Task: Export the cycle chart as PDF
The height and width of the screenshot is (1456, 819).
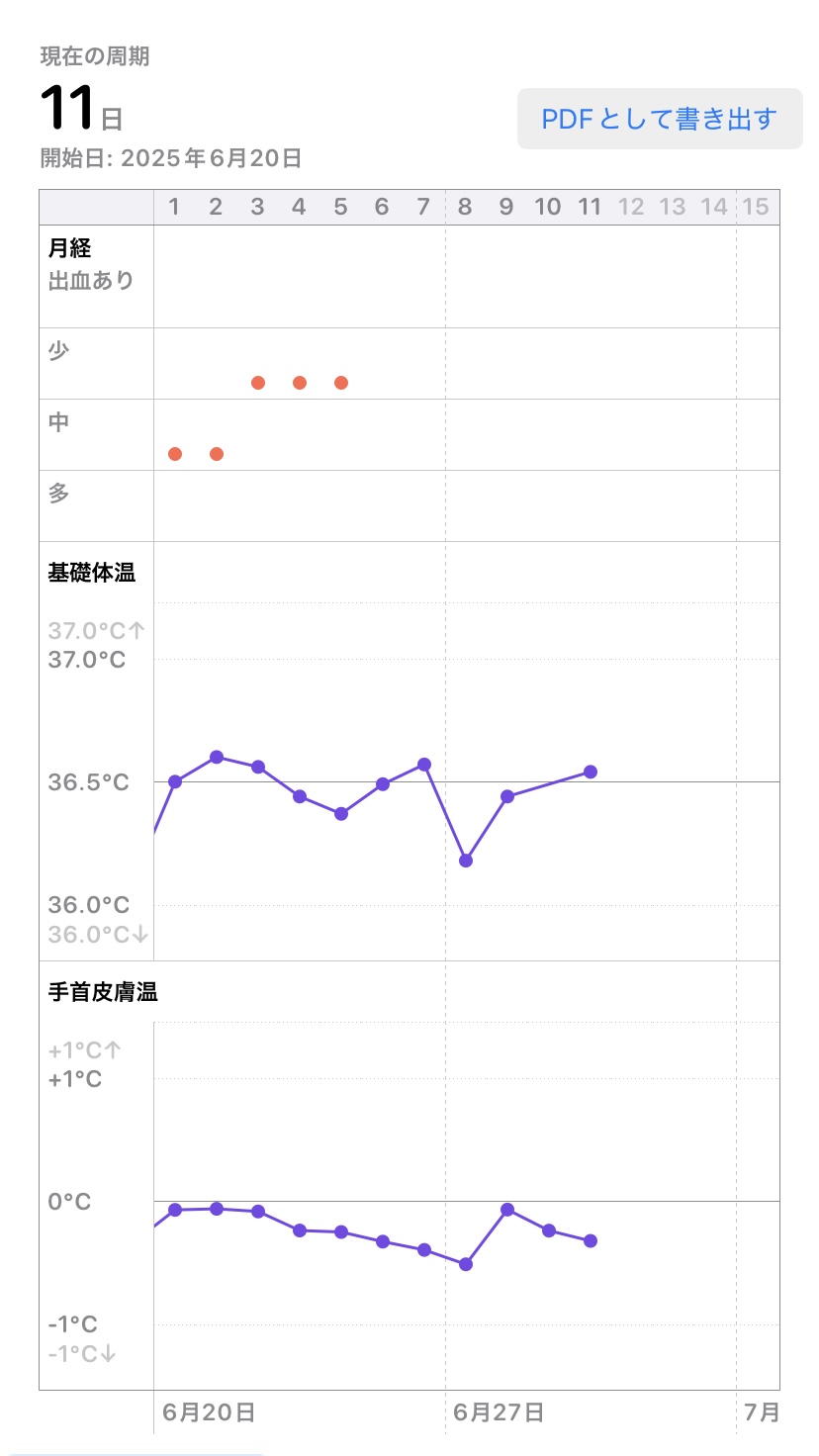Action: (x=660, y=119)
